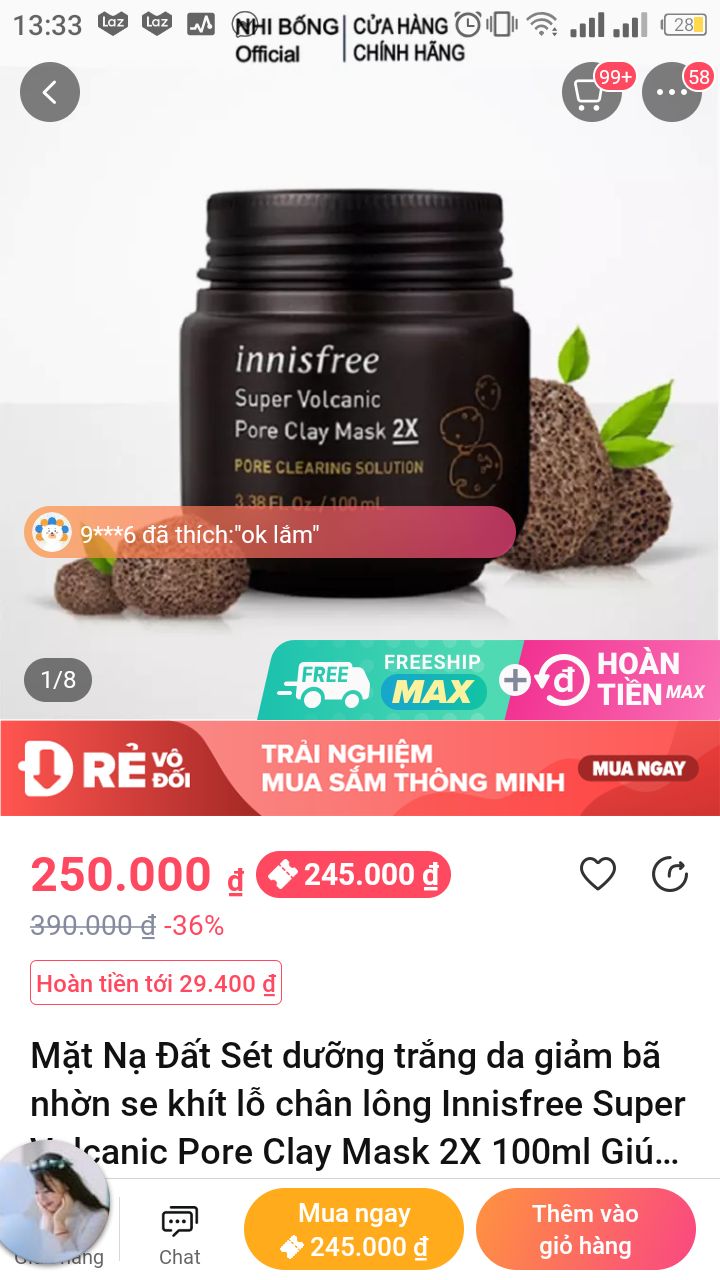Open the 245.000 đ voucher price chip
Viewport: 720px width, 1280px height.
click(x=354, y=875)
